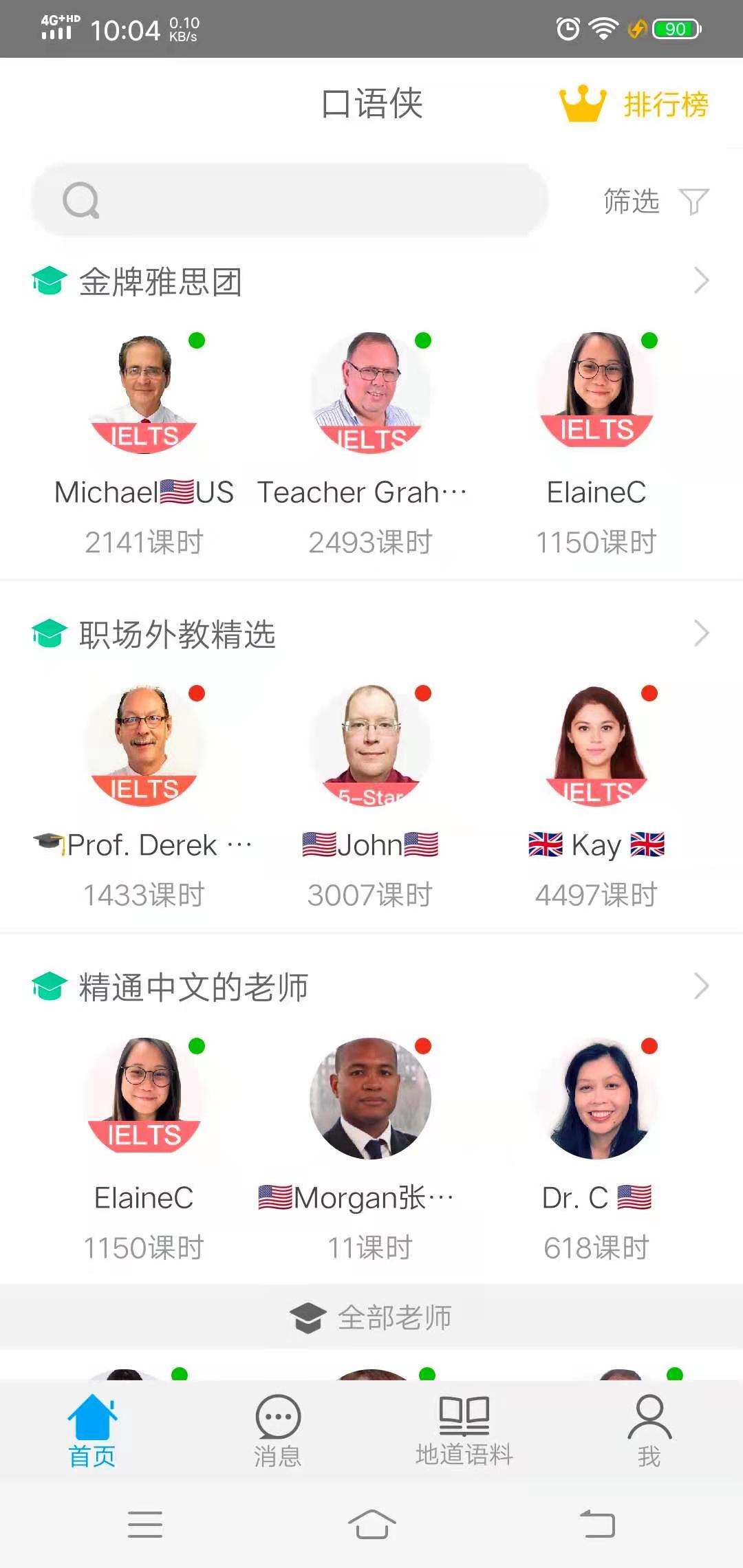Viewport: 743px width, 1568px height.
Task: Tap the 全部老师 cap icon
Action: click(309, 1316)
